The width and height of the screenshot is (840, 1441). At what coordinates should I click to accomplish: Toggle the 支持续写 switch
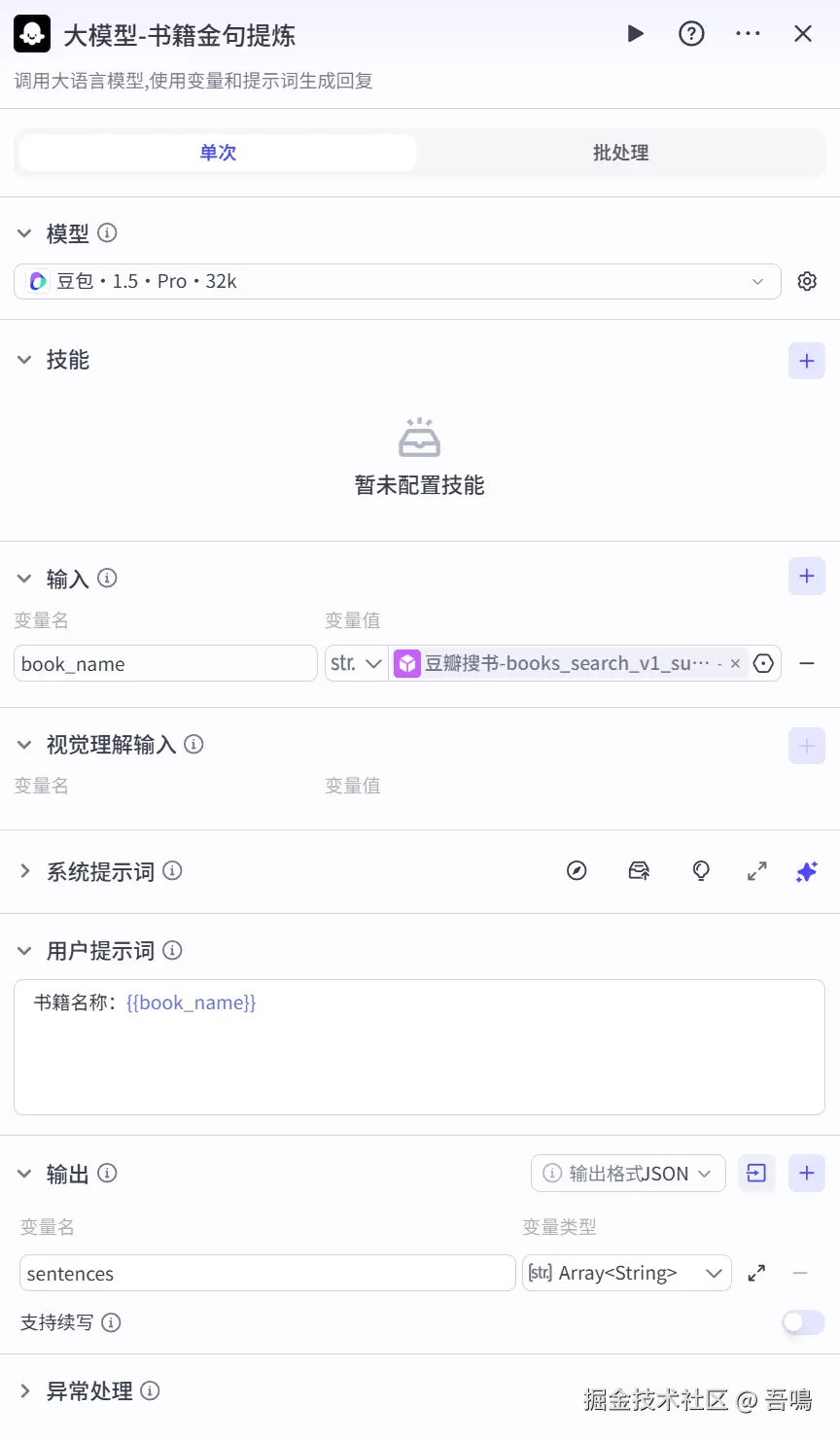(x=802, y=1322)
